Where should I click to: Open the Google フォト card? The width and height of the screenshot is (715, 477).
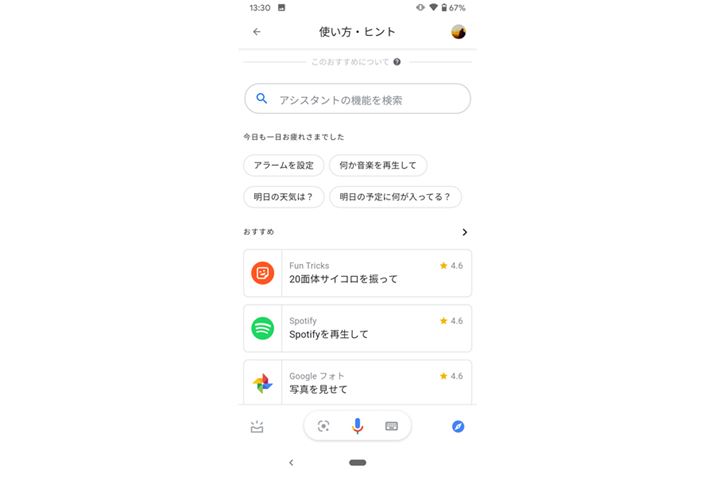click(x=357, y=382)
